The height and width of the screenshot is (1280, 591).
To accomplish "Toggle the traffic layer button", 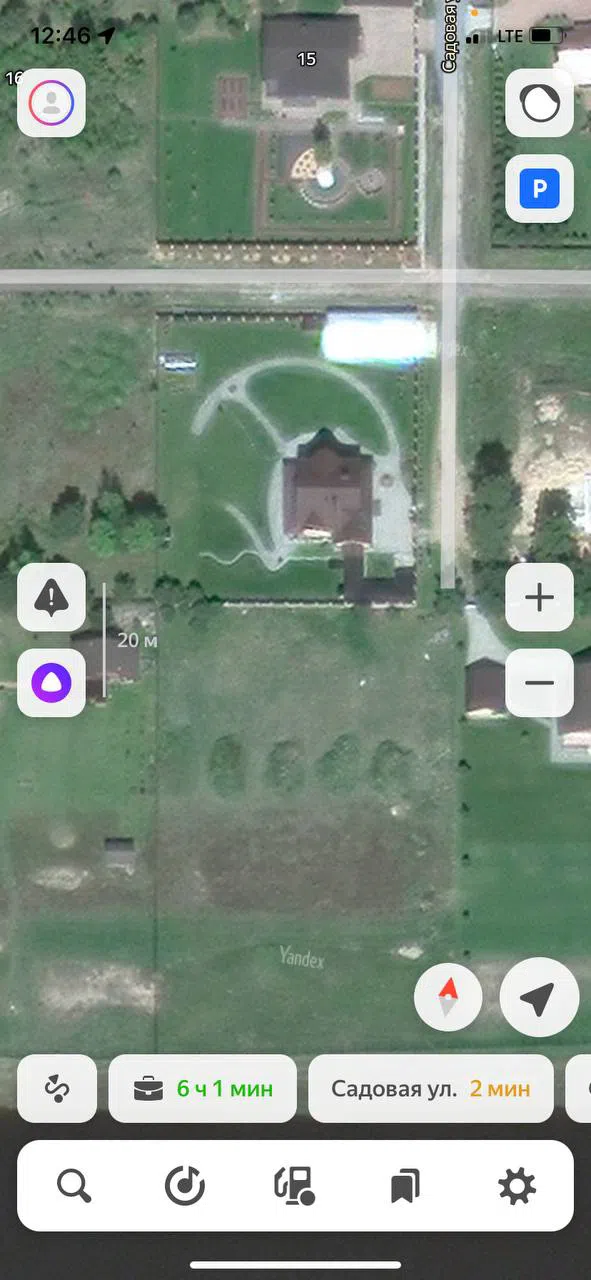I will (539, 103).
